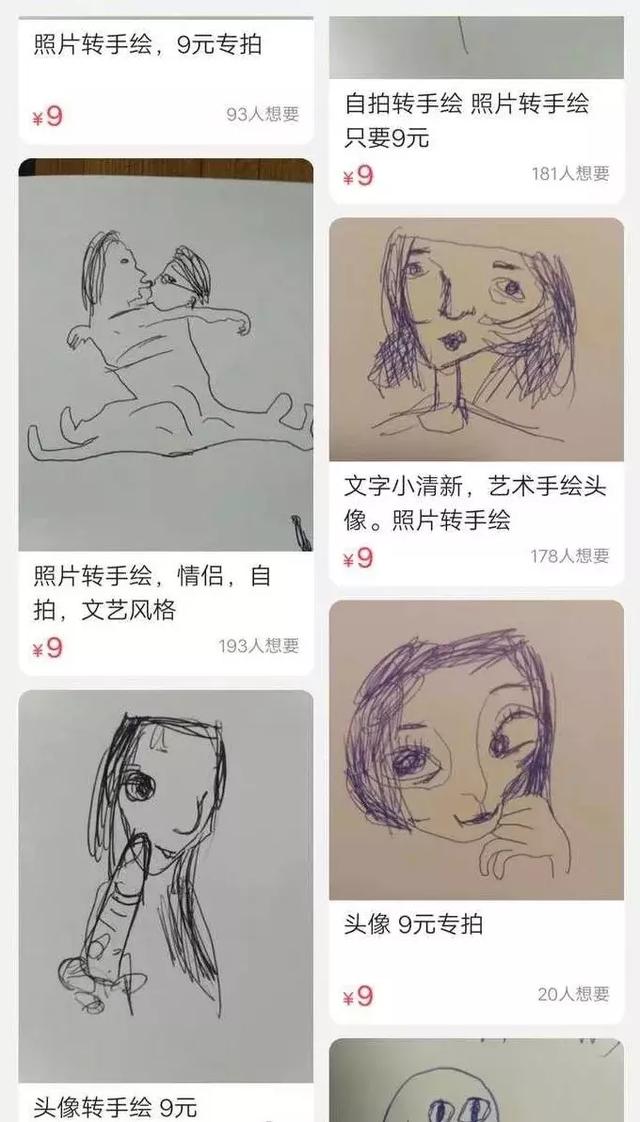Open the 文字小清新 艺术手绘头像 listing

pos(476,341)
